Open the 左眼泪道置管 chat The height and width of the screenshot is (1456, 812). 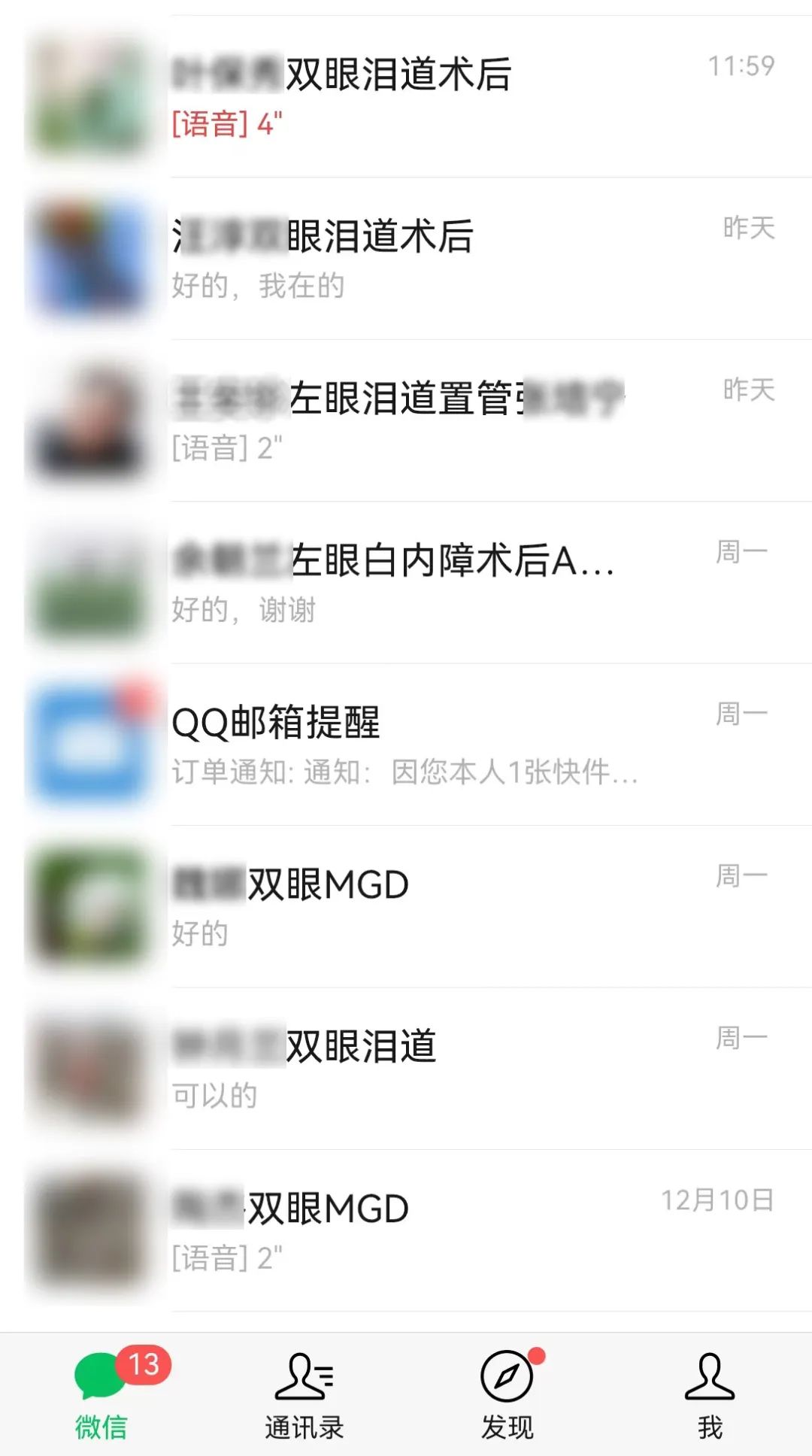(406, 420)
